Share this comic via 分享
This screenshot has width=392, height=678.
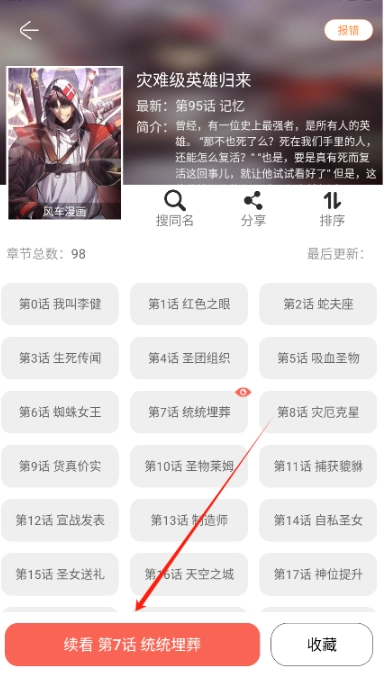click(x=253, y=209)
